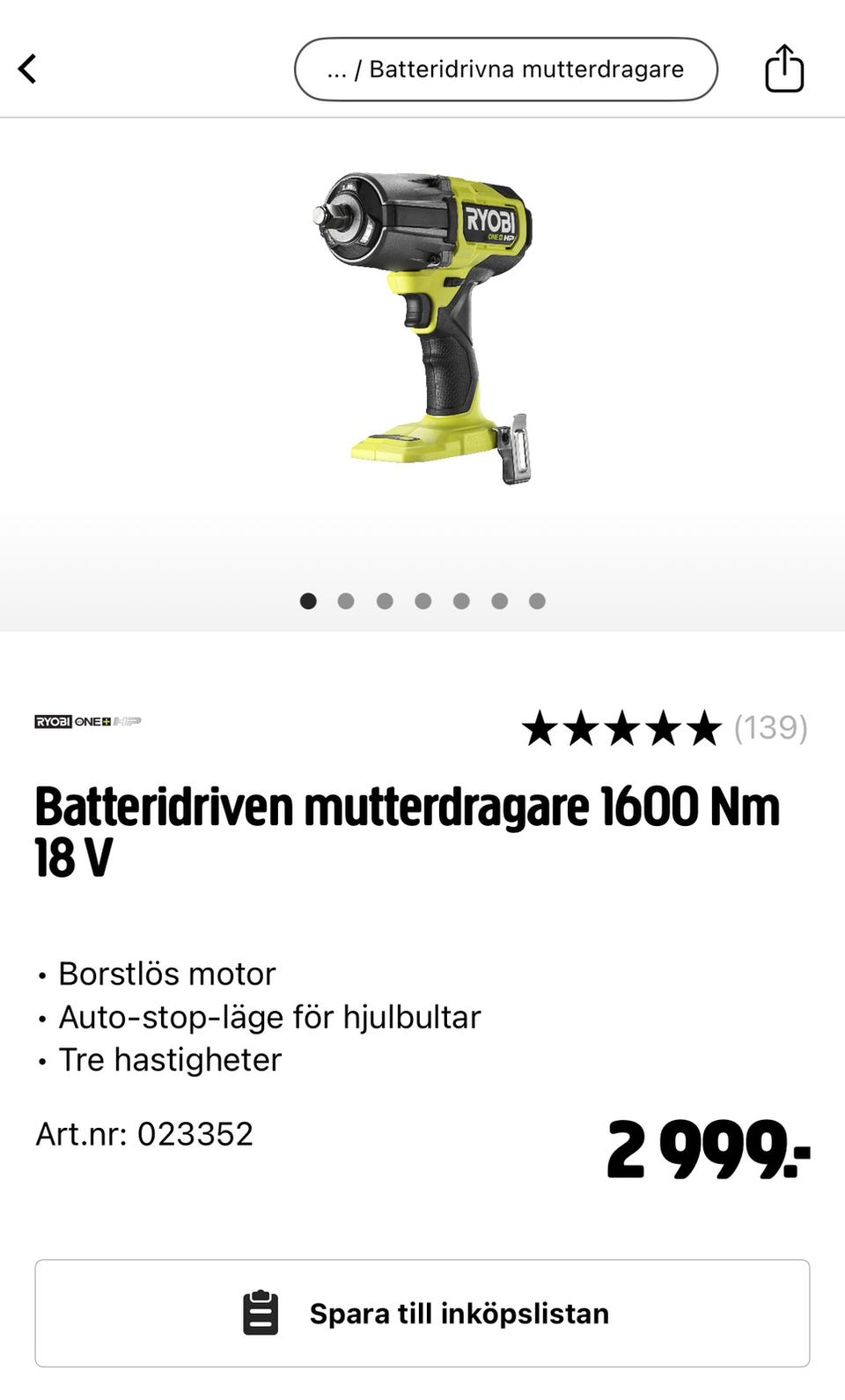Open the share options

pyautogui.click(x=783, y=68)
